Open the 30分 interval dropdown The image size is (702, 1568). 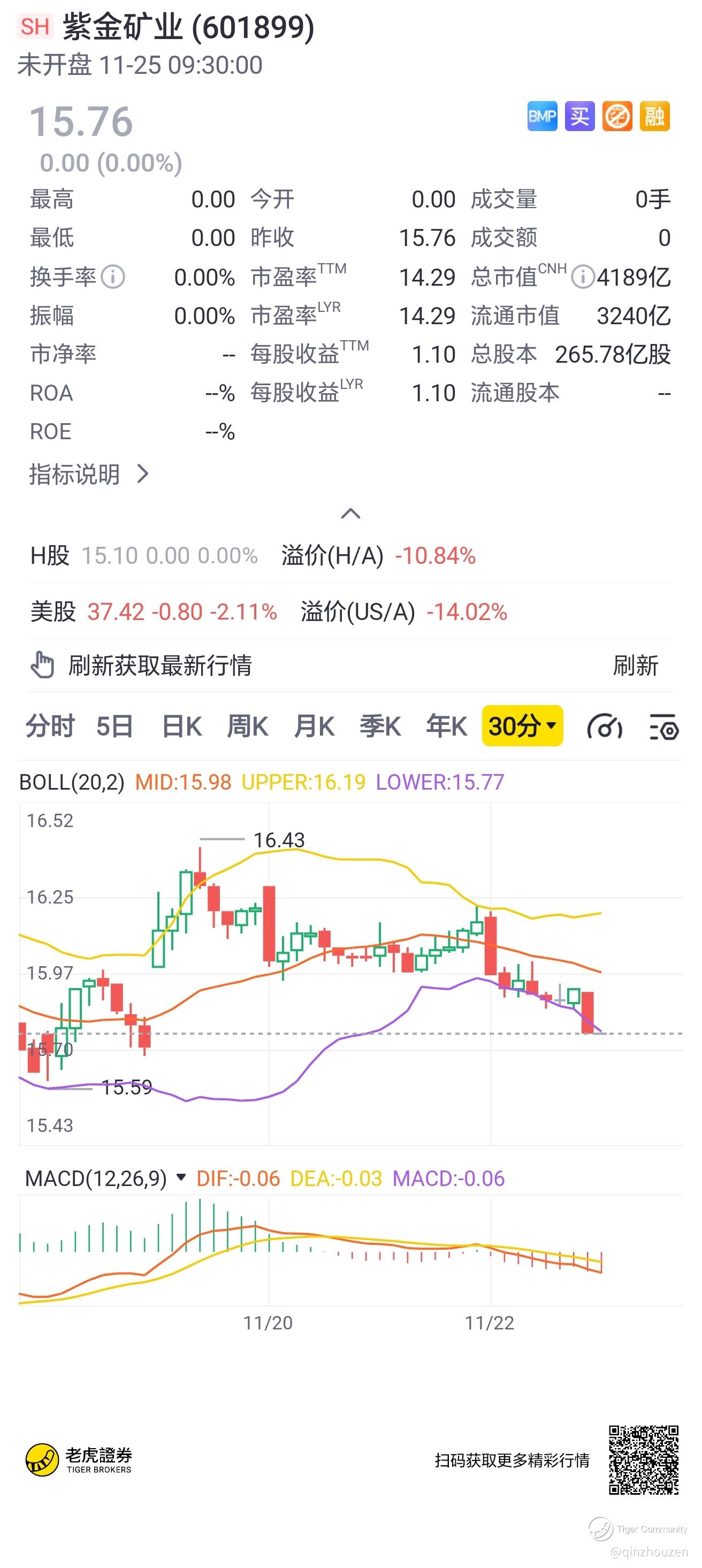pyautogui.click(x=522, y=725)
